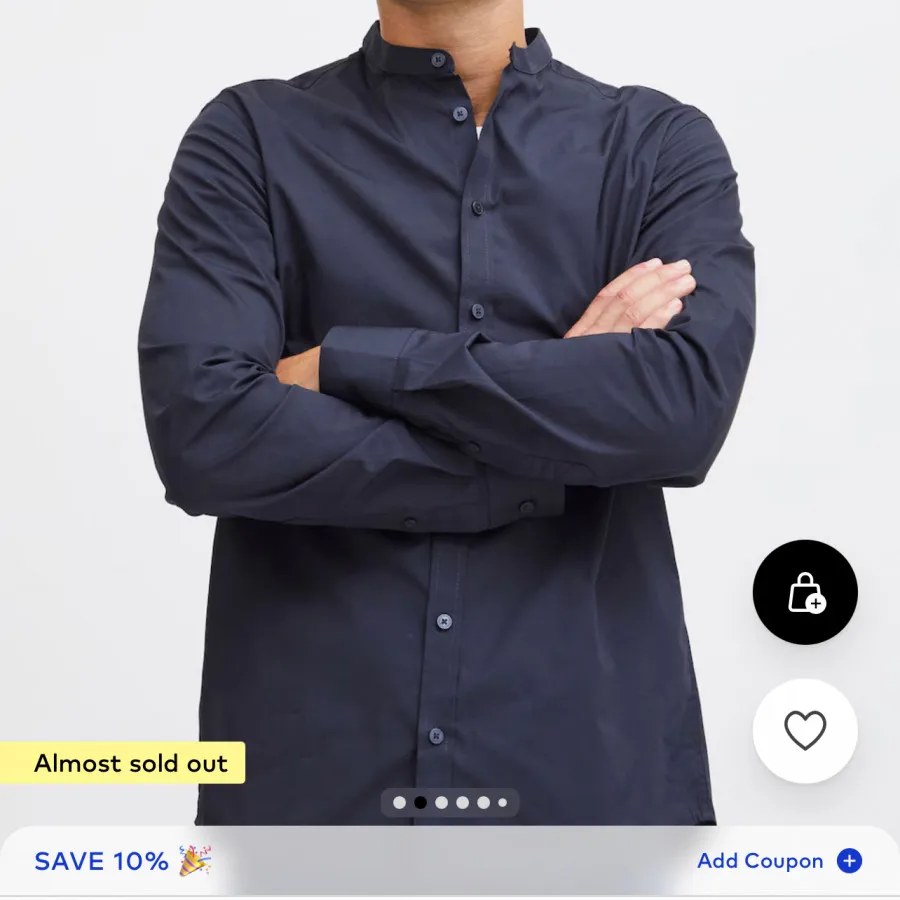
Task: Tap Add Coupon to save 10%
Action: [779, 861]
